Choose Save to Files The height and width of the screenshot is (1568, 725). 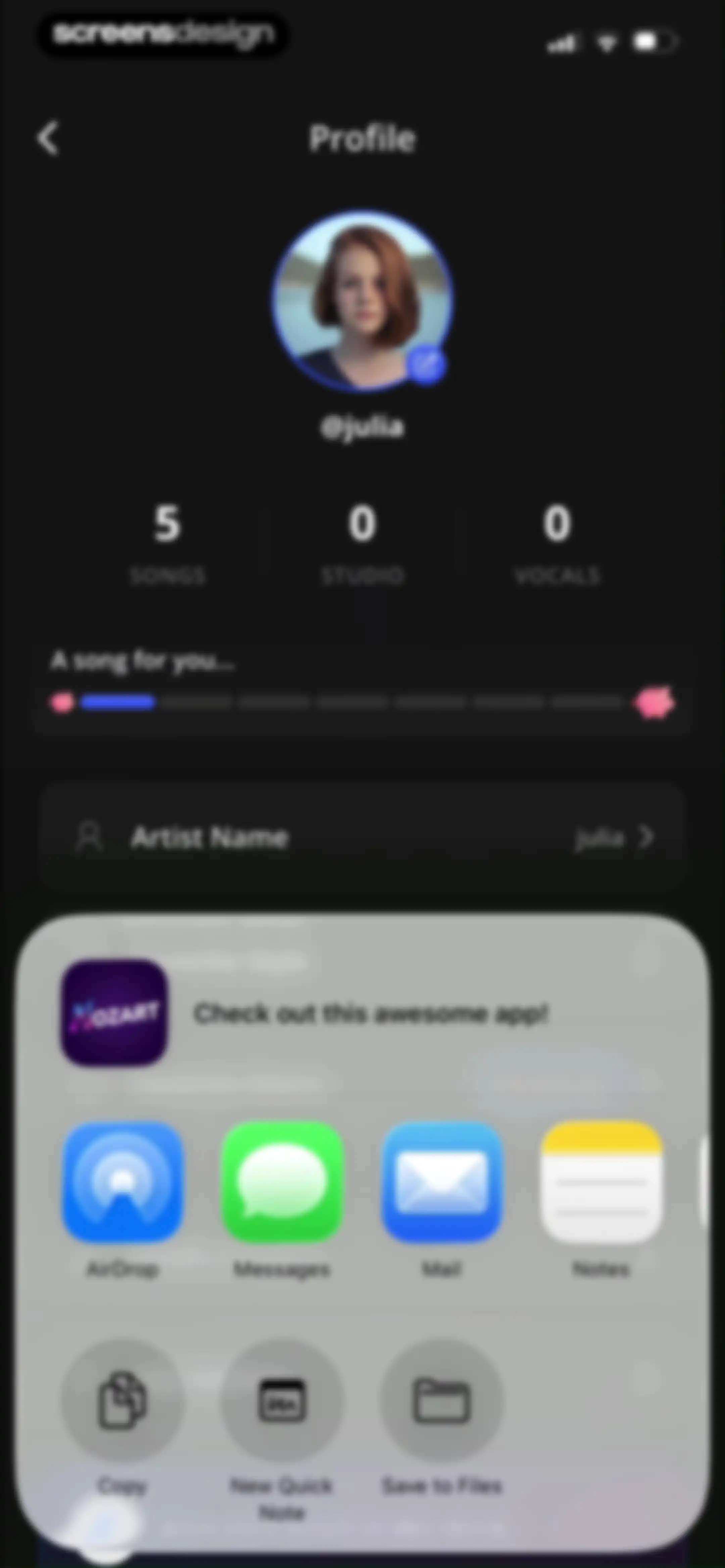[442, 1399]
